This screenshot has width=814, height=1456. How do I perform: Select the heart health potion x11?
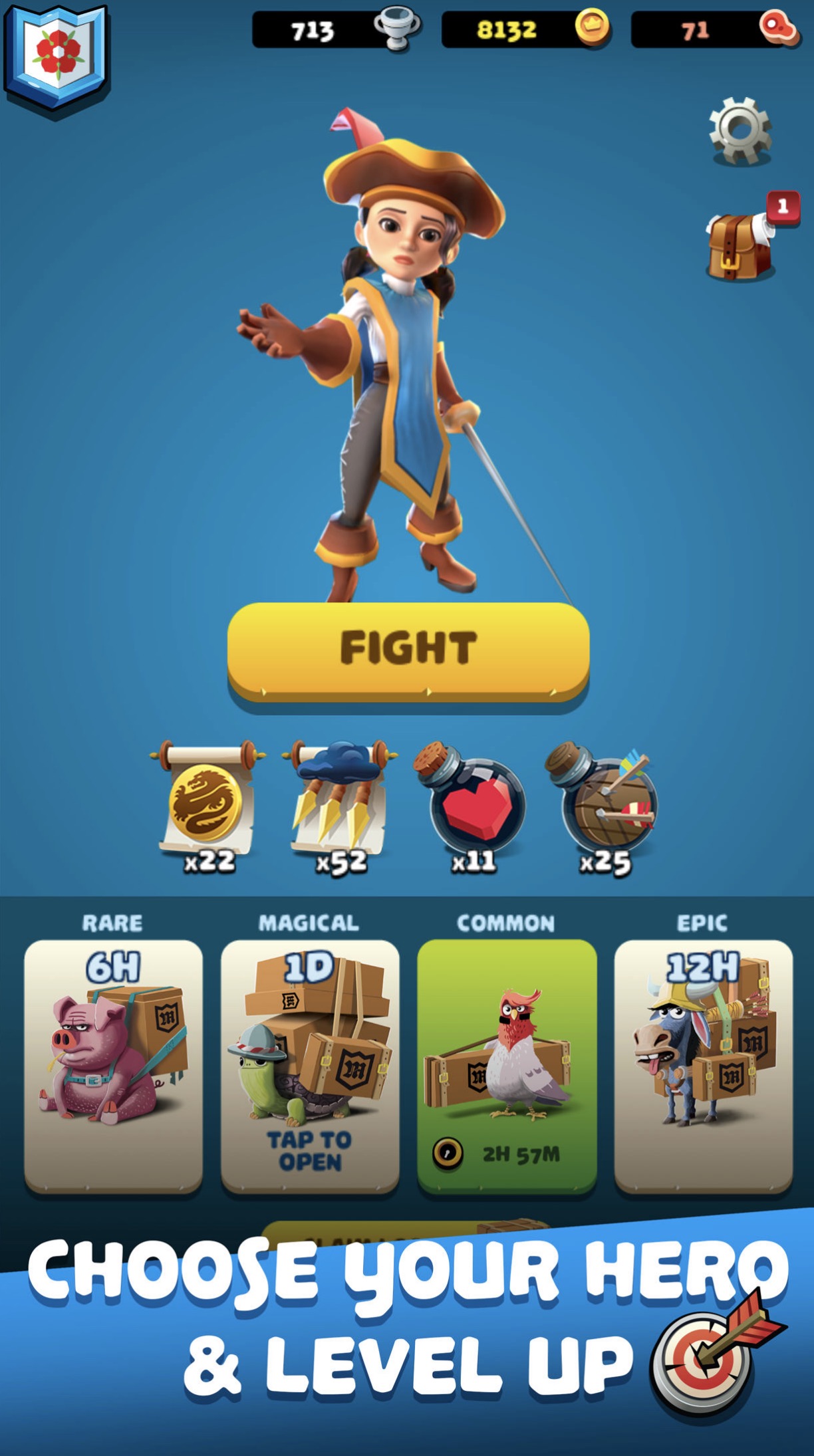click(x=472, y=806)
